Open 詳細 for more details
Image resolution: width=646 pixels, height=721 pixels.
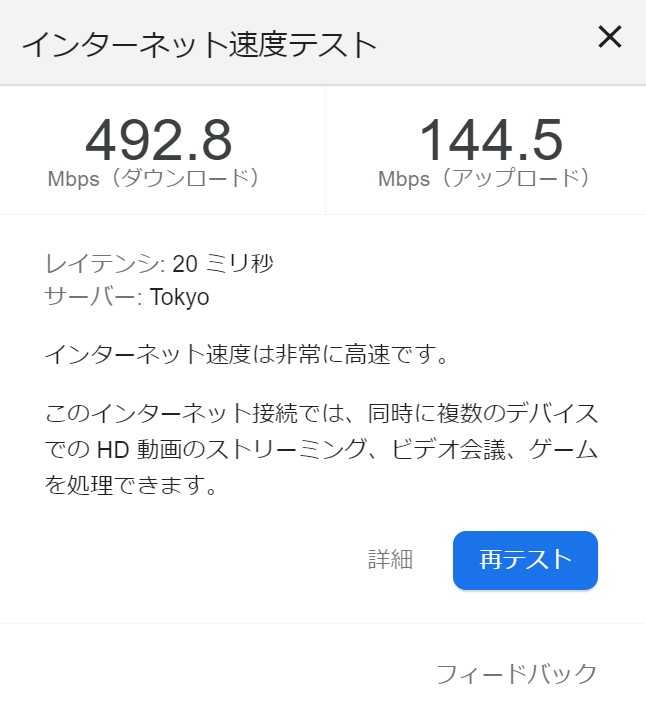(390, 560)
